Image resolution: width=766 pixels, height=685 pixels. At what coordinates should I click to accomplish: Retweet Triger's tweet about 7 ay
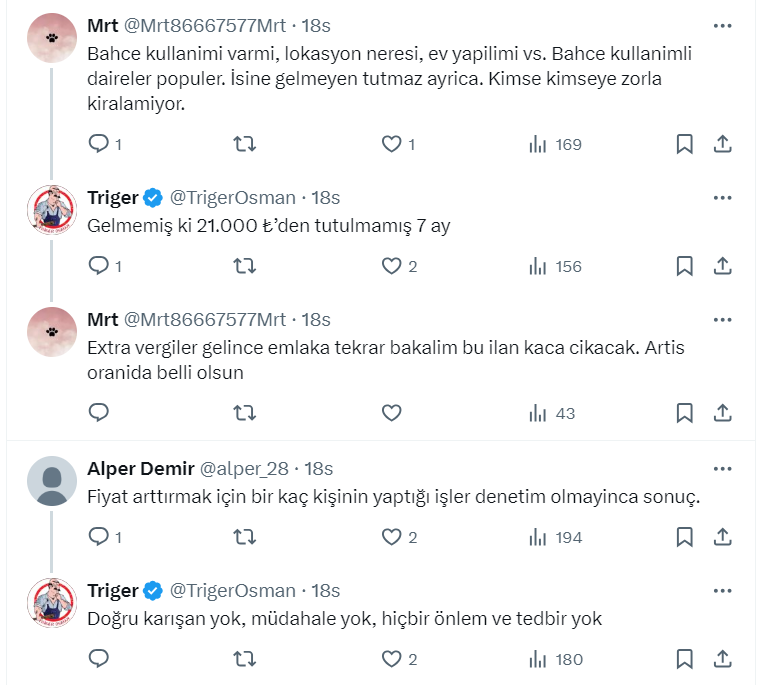pos(244,266)
